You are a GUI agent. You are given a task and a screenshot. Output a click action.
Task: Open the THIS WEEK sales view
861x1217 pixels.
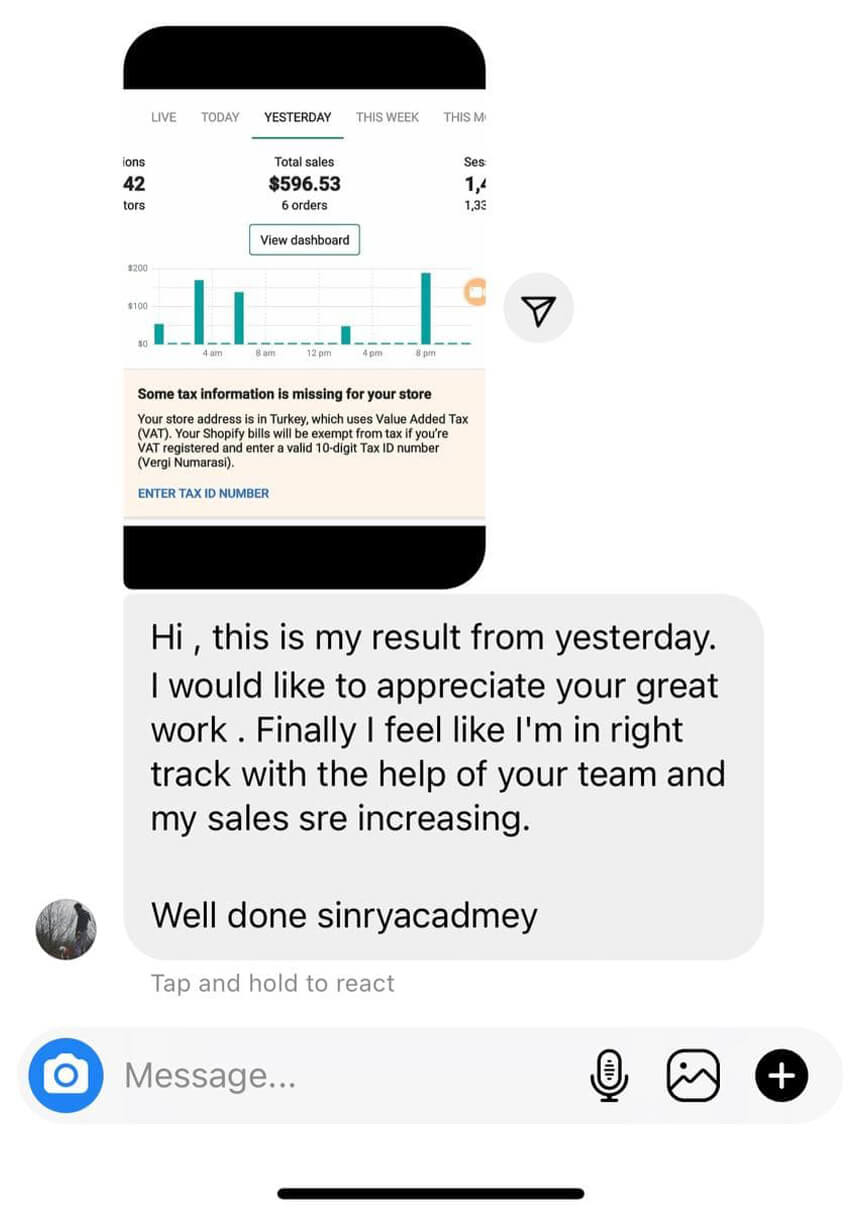pyautogui.click(x=387, y=117)
